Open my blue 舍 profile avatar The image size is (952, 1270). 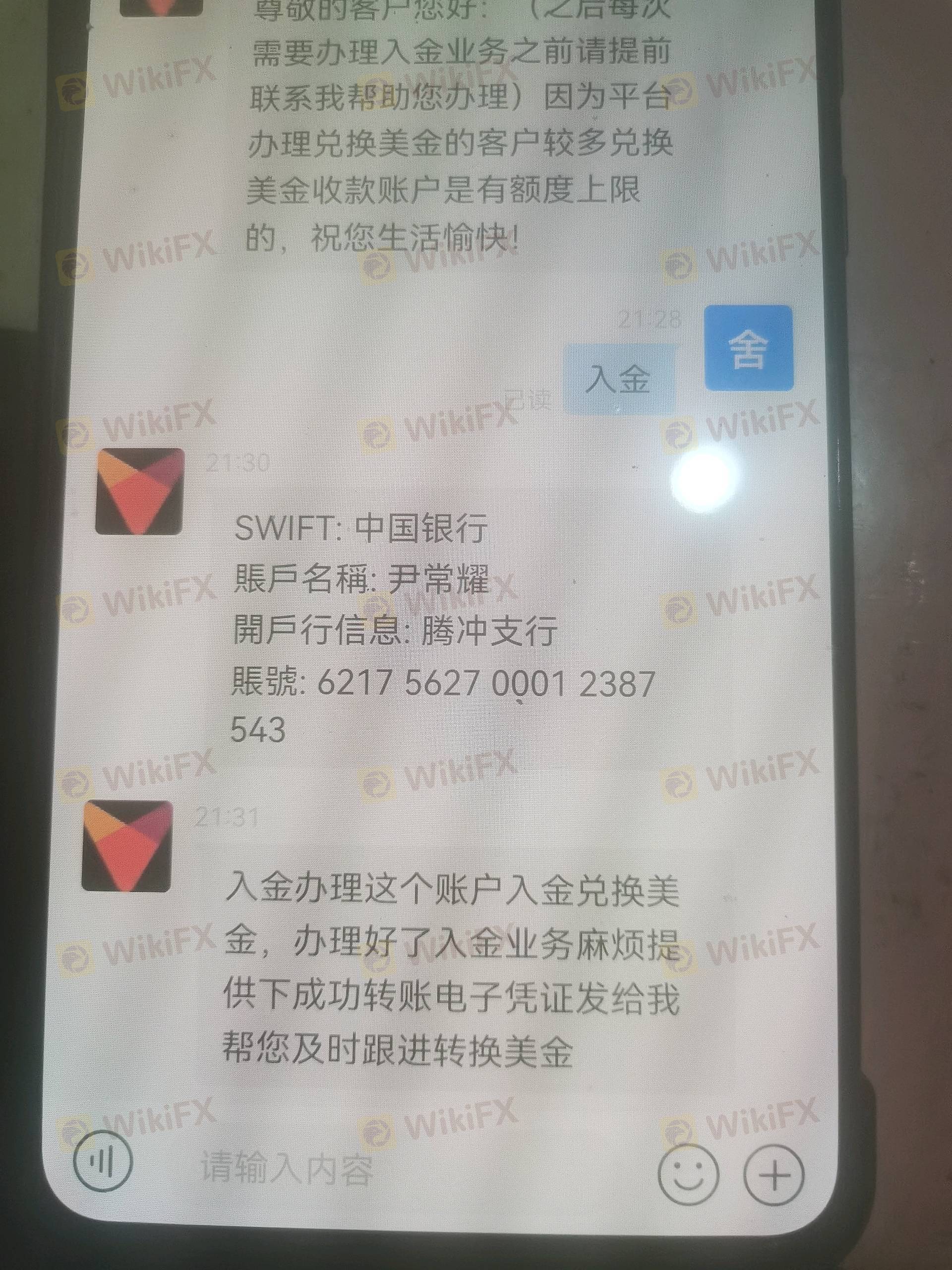tap(749, 348)
